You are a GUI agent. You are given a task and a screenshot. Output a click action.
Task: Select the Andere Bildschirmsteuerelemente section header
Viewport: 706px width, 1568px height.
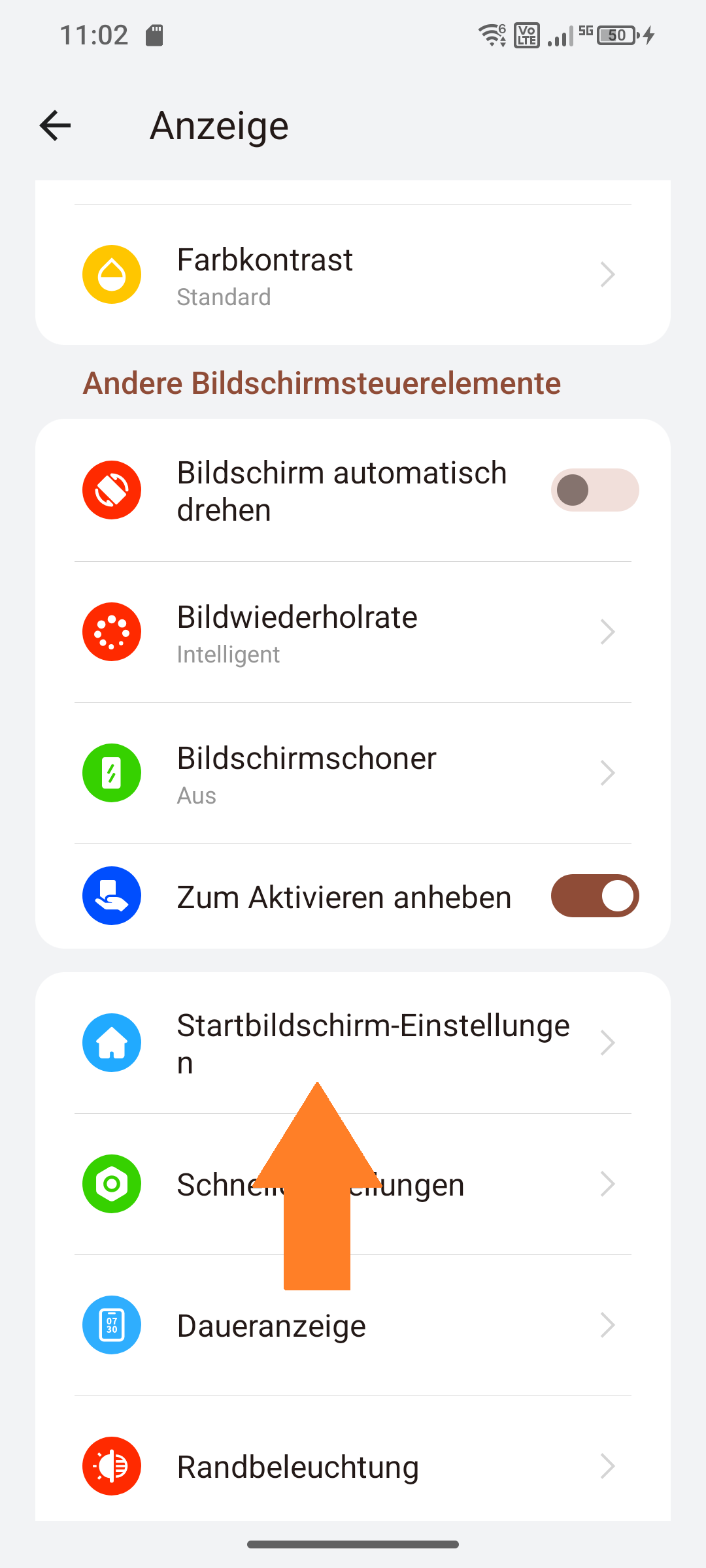click(322, 383)
